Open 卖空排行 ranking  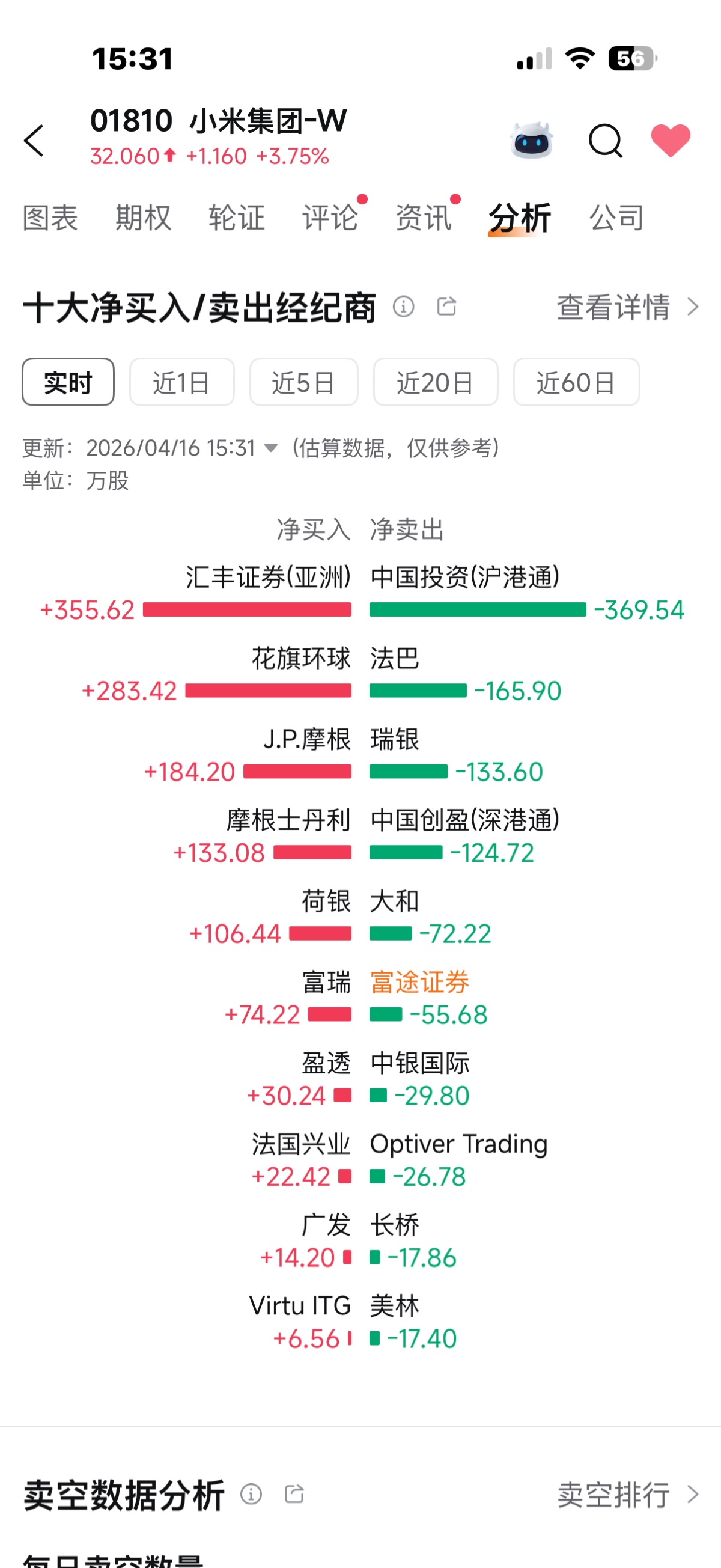click(x=627, y=1494)
